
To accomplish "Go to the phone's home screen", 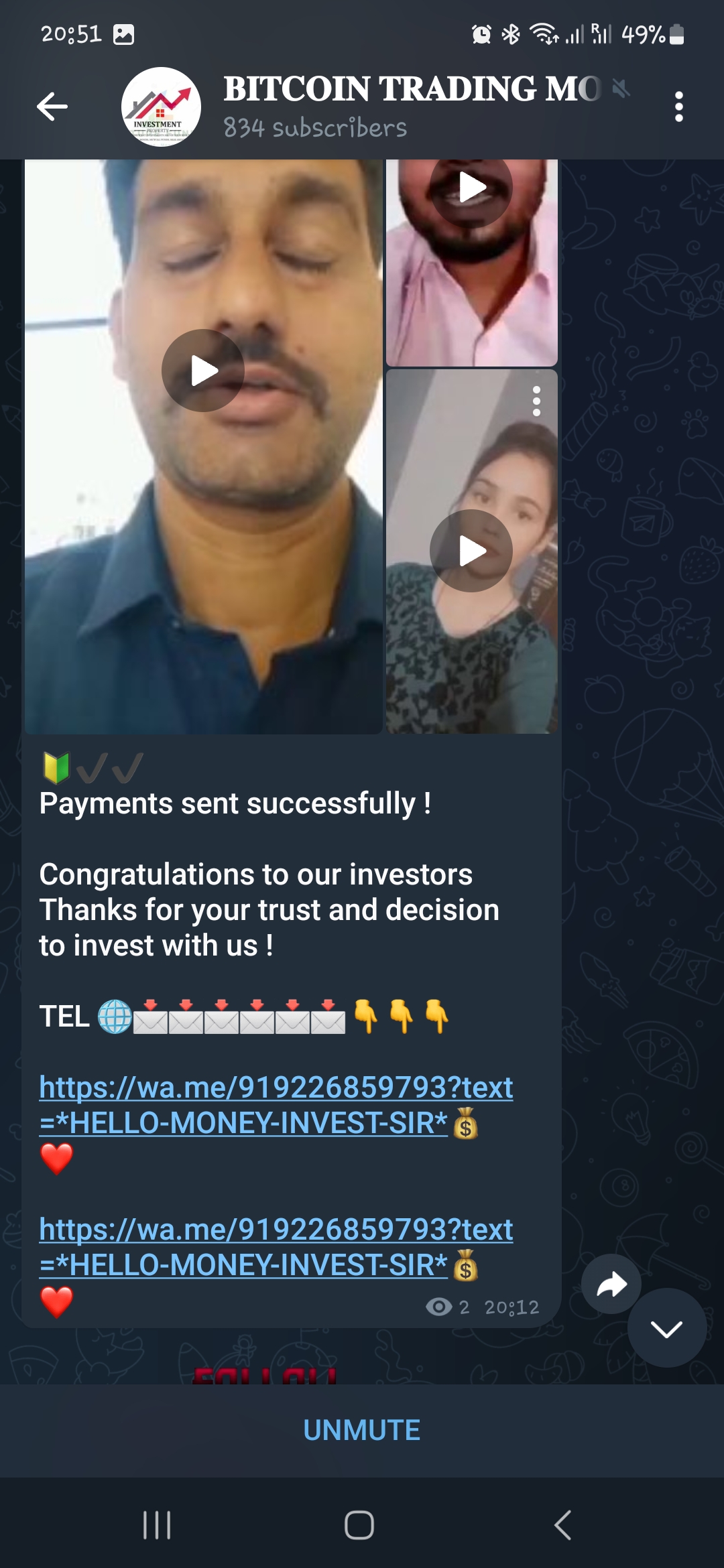I will pyautogui.click(x=359, y=1525).
